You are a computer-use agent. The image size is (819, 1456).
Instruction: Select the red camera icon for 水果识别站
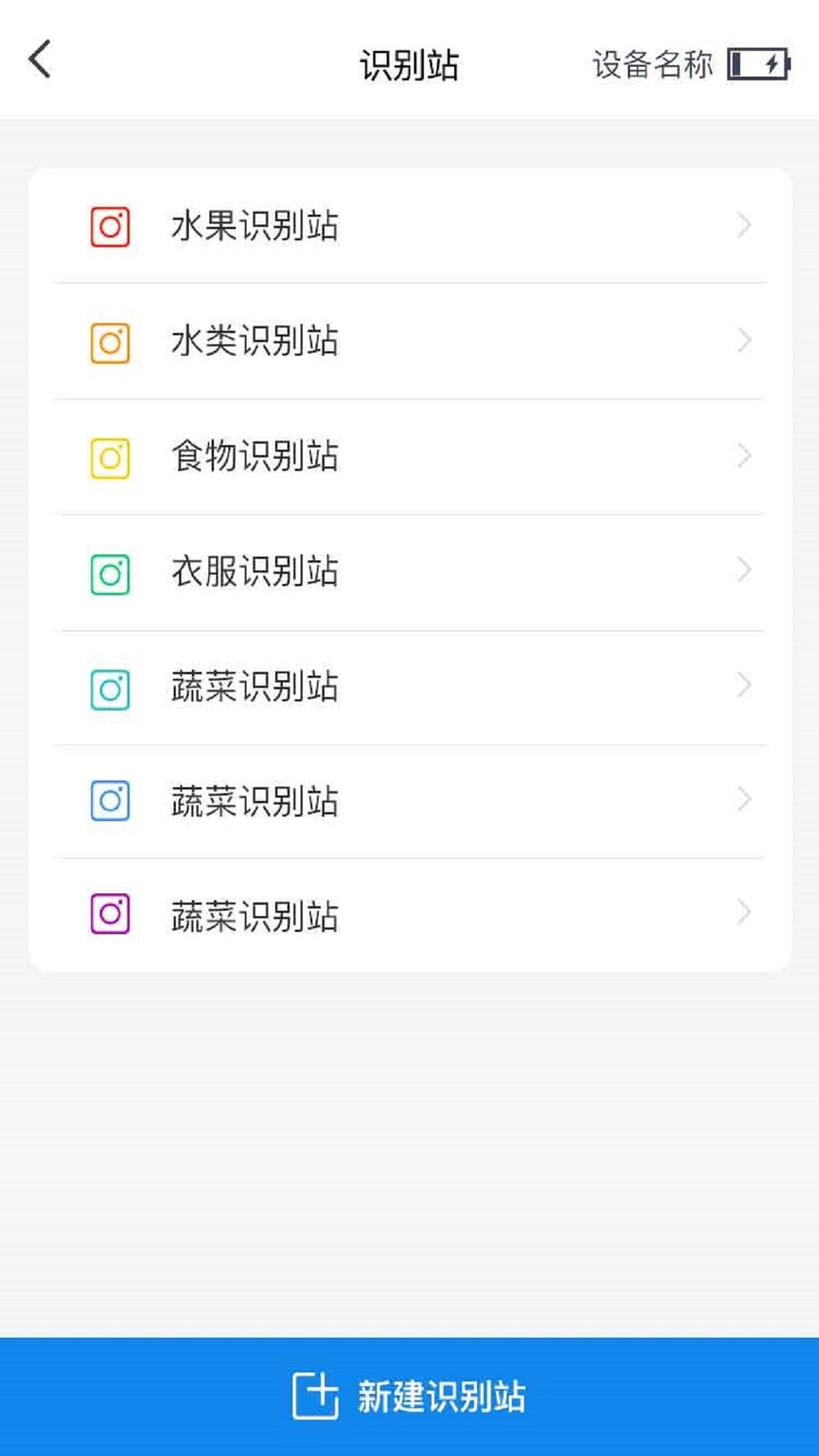click(111, 225)
